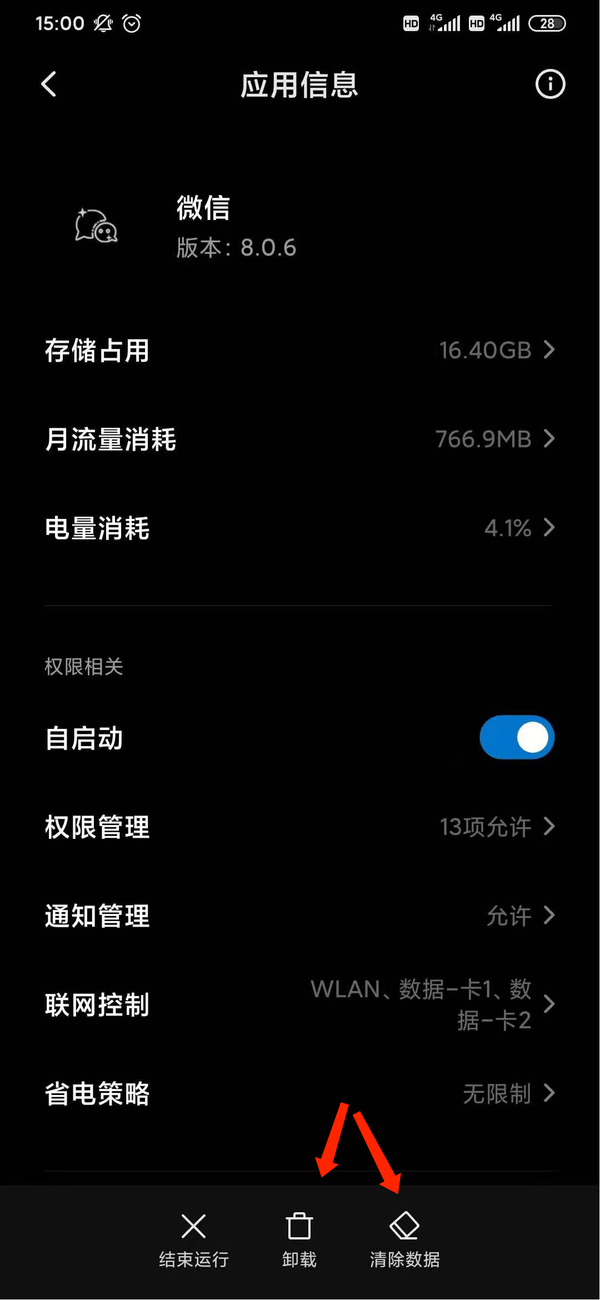Tap 结束运行 to force stop
The image size is (600, 1300).
tap(194, 1240)
